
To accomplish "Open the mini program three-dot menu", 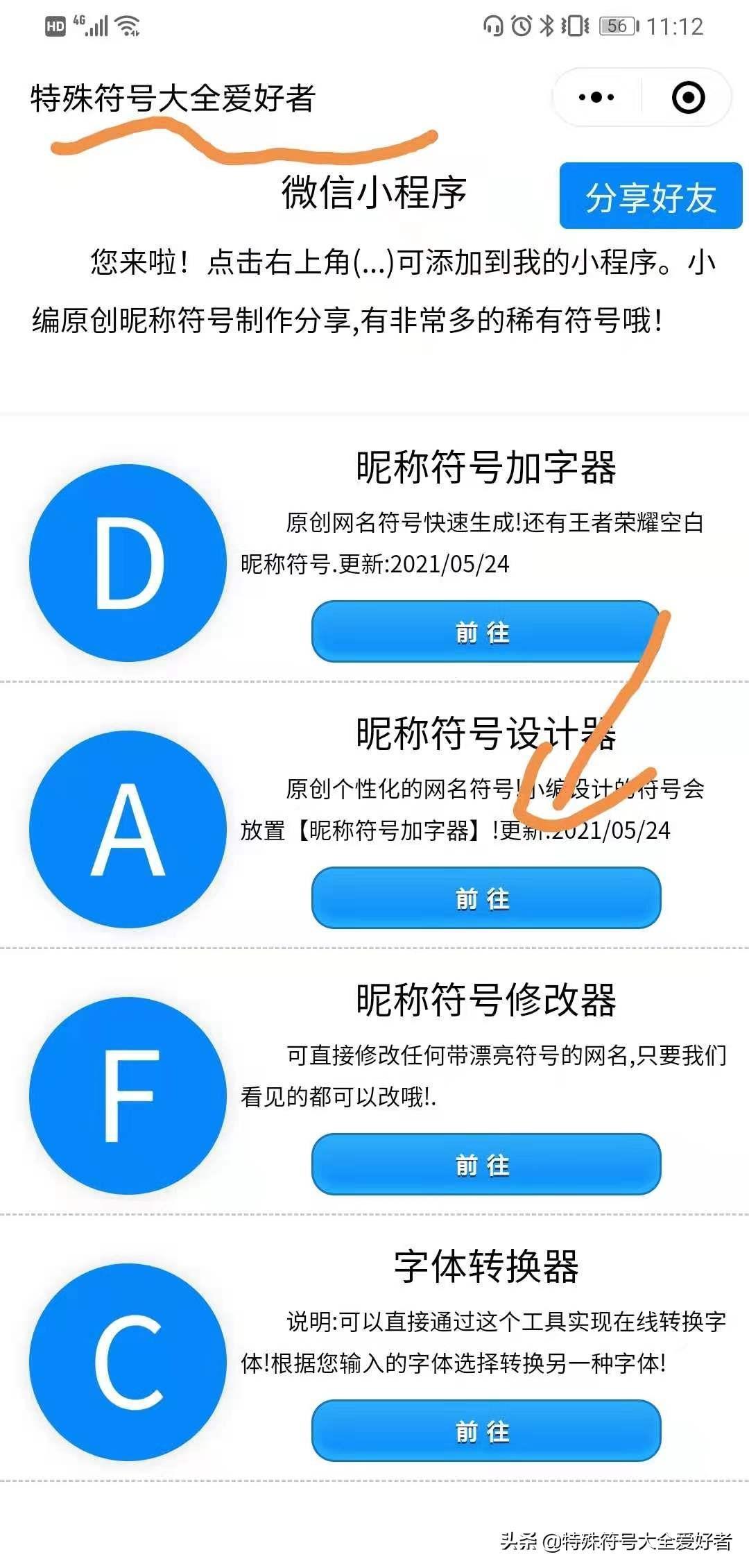I will (596, 97).
